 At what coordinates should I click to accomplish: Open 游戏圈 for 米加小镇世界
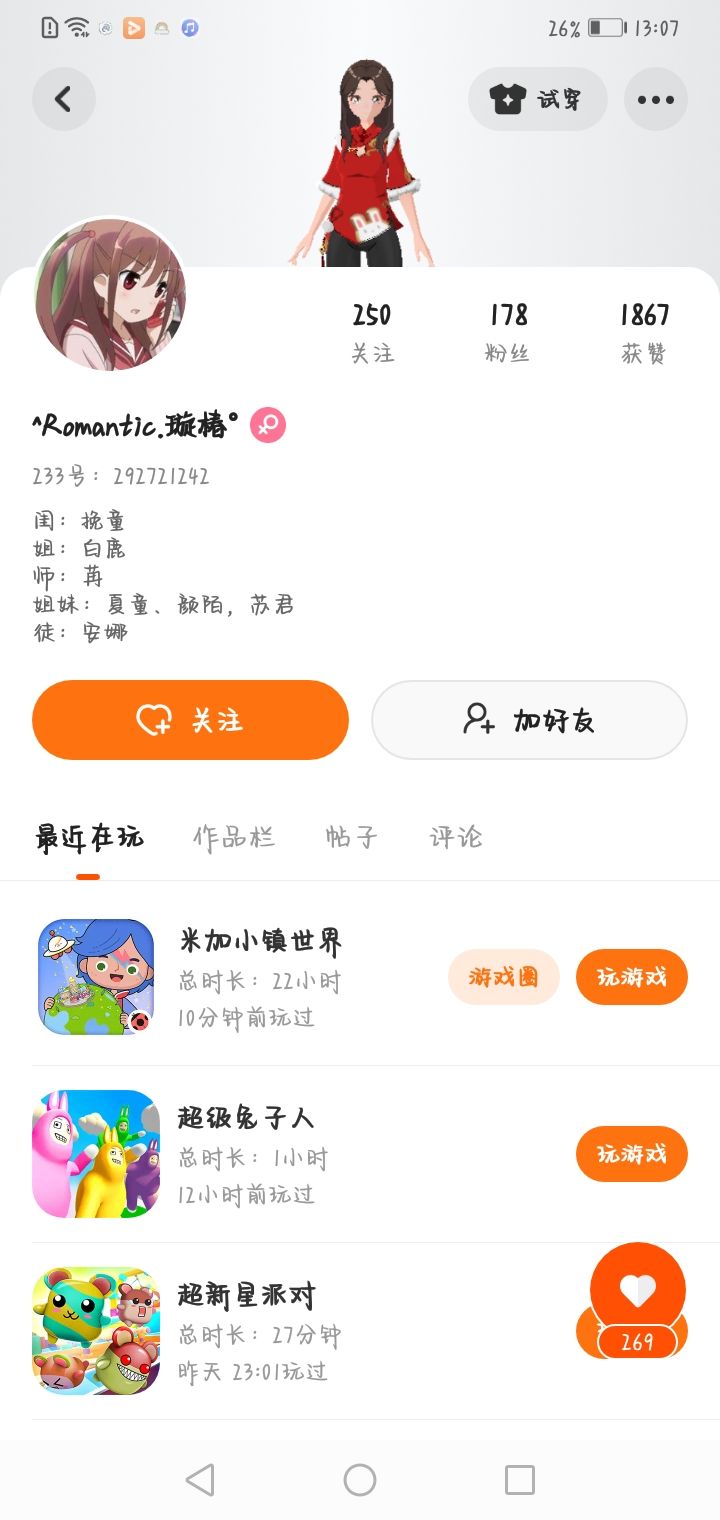click(x=503, y=977)
